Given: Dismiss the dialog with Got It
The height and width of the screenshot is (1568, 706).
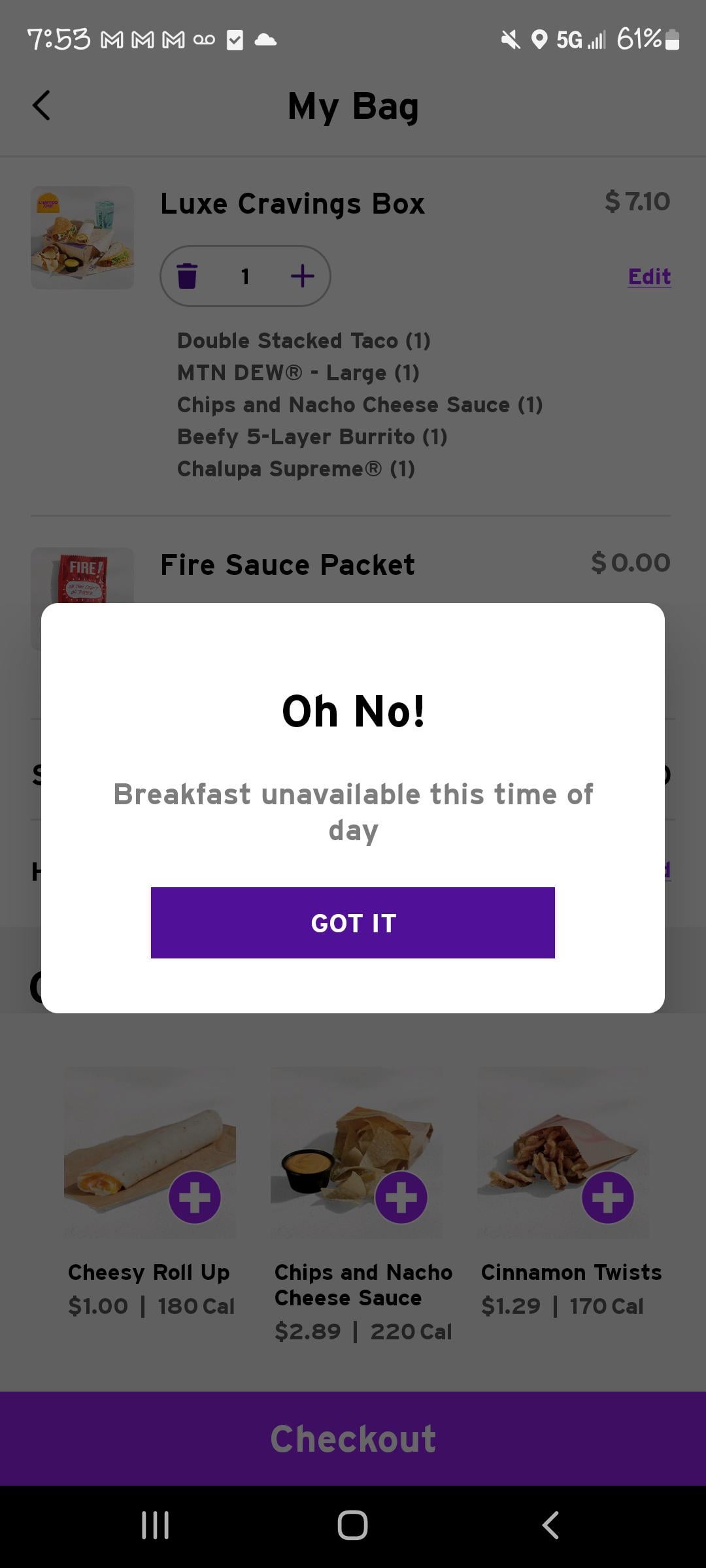Looking at the screenshot, I should point(353,923).
